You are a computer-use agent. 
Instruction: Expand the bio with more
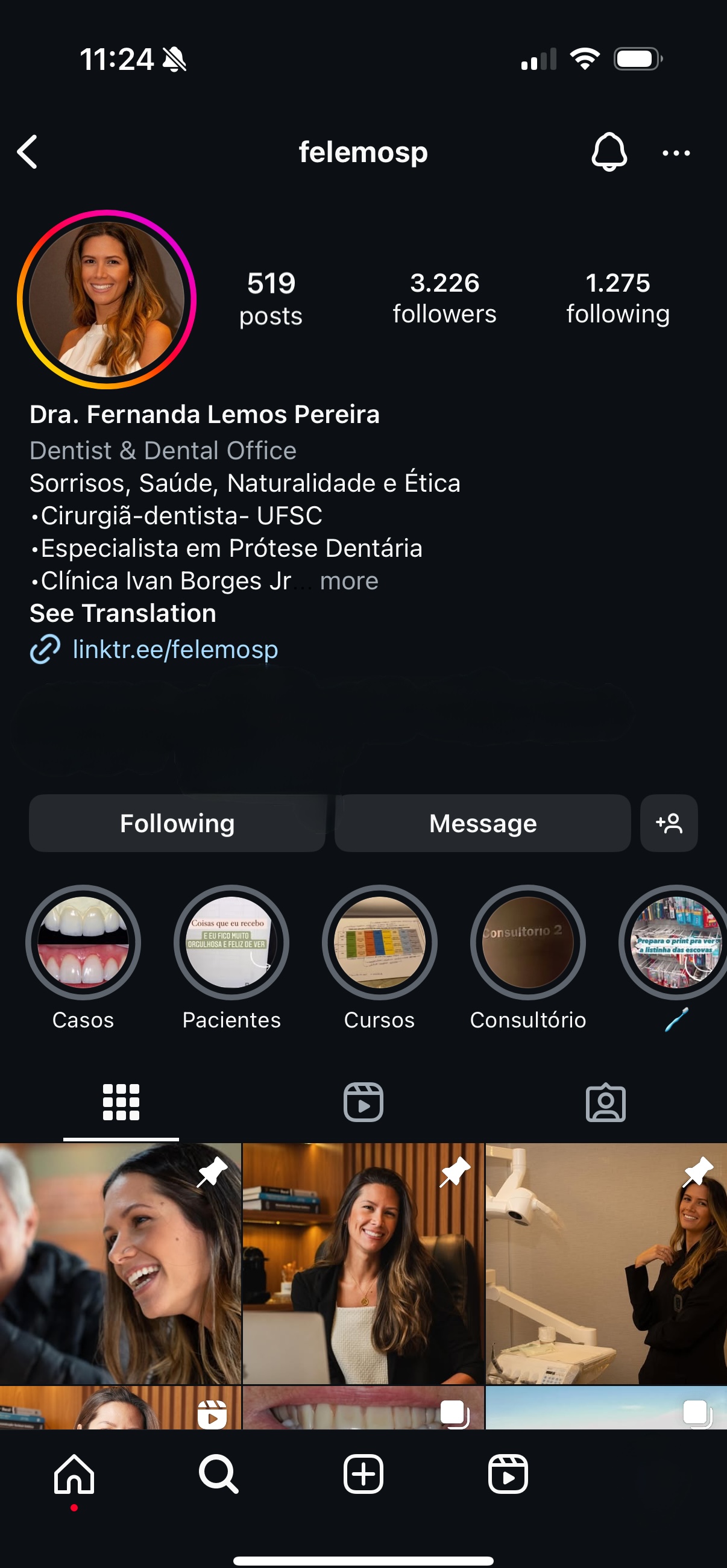pyautogui.click(x=349, y=582)
